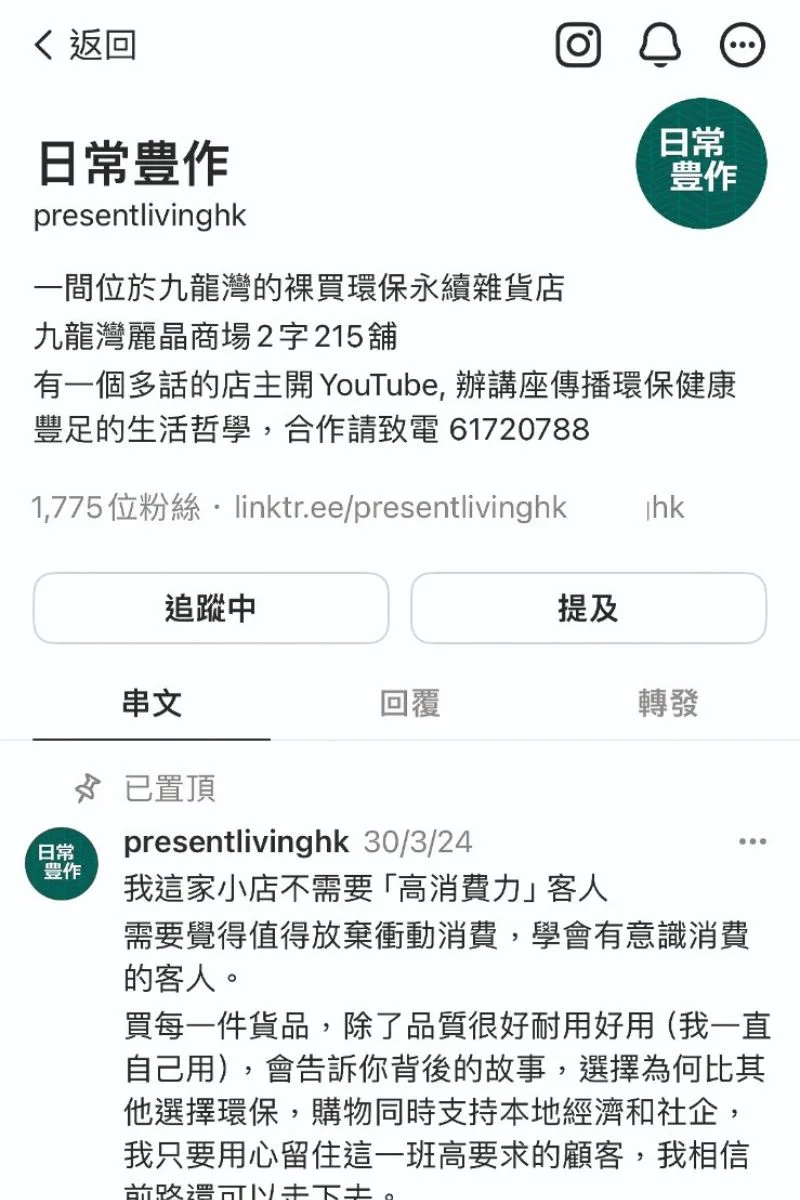Tap the 追蹤中 following button
The height and width of the screenshot is (1200, 800).
point(211,608)
